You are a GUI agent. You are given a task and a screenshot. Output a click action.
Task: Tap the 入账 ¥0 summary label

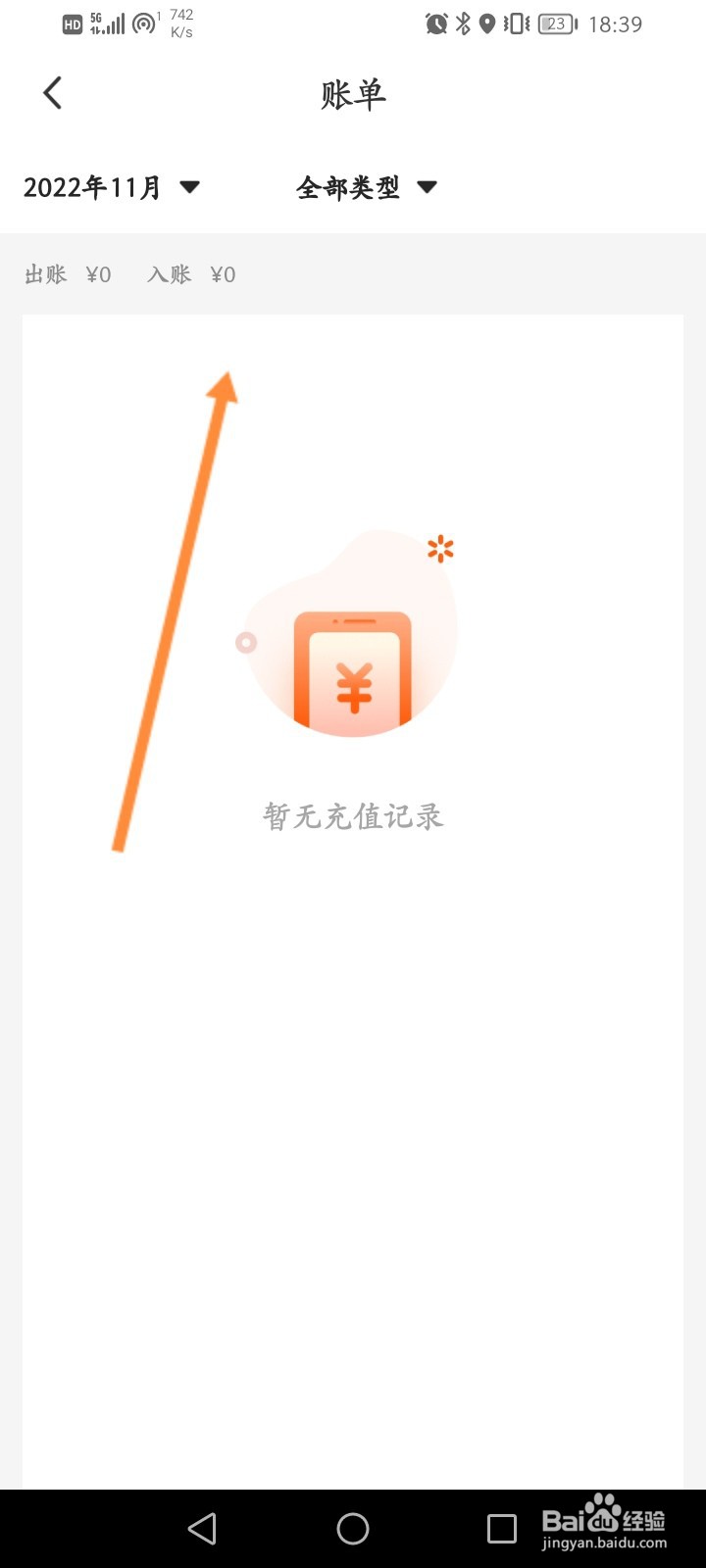(191, 275)
